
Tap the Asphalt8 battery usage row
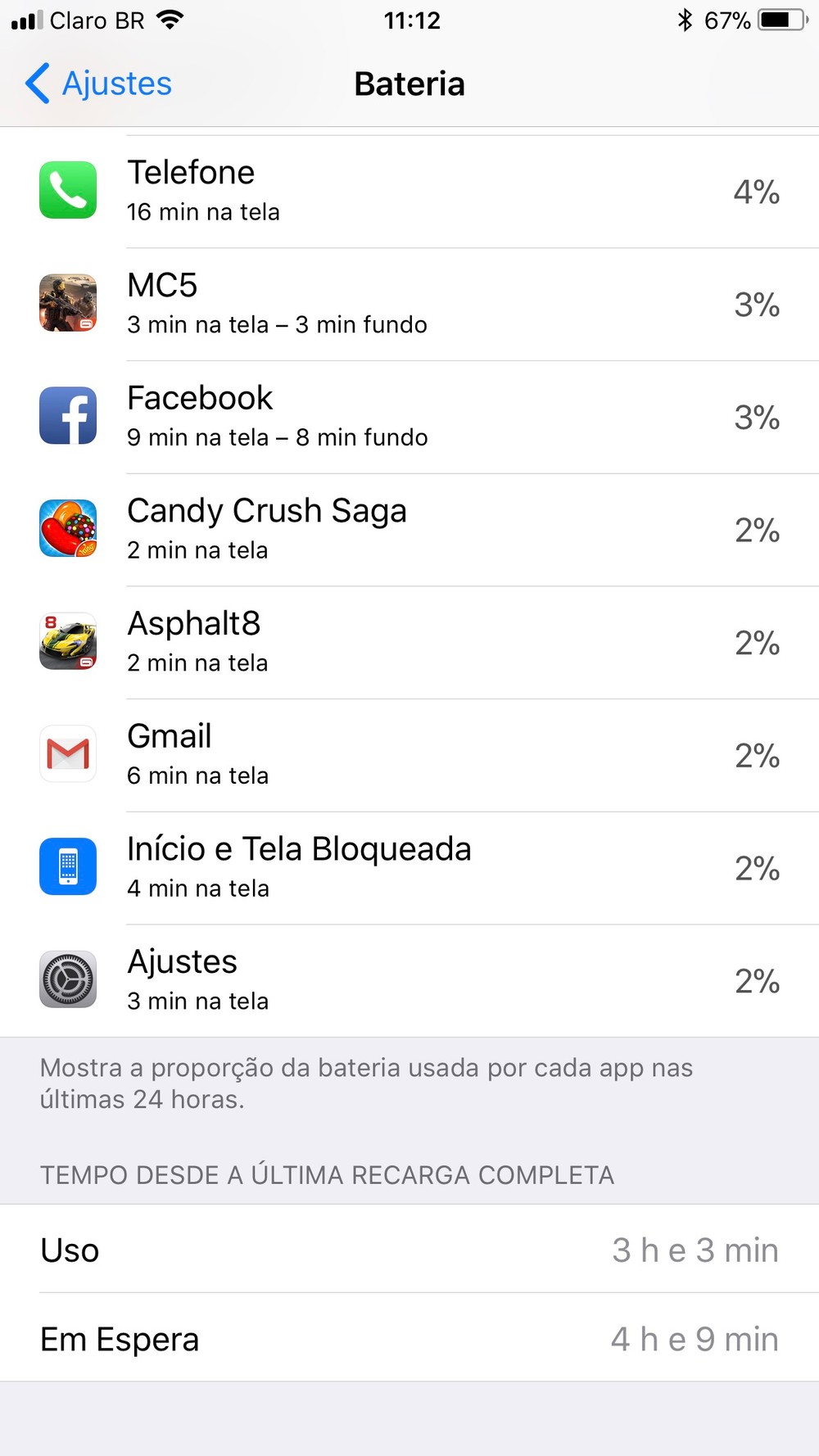[409, 643]
